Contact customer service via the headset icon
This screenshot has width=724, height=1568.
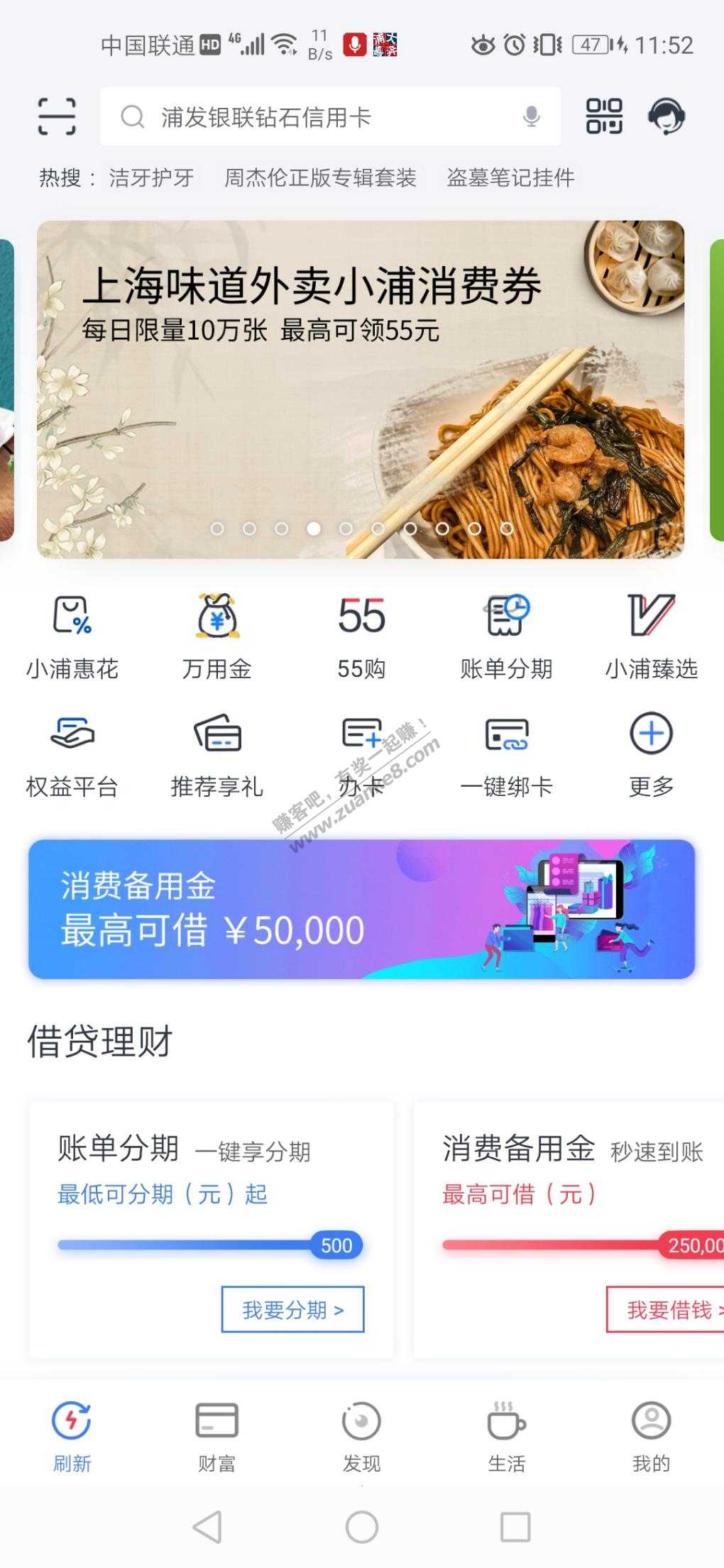coord(666,116)
